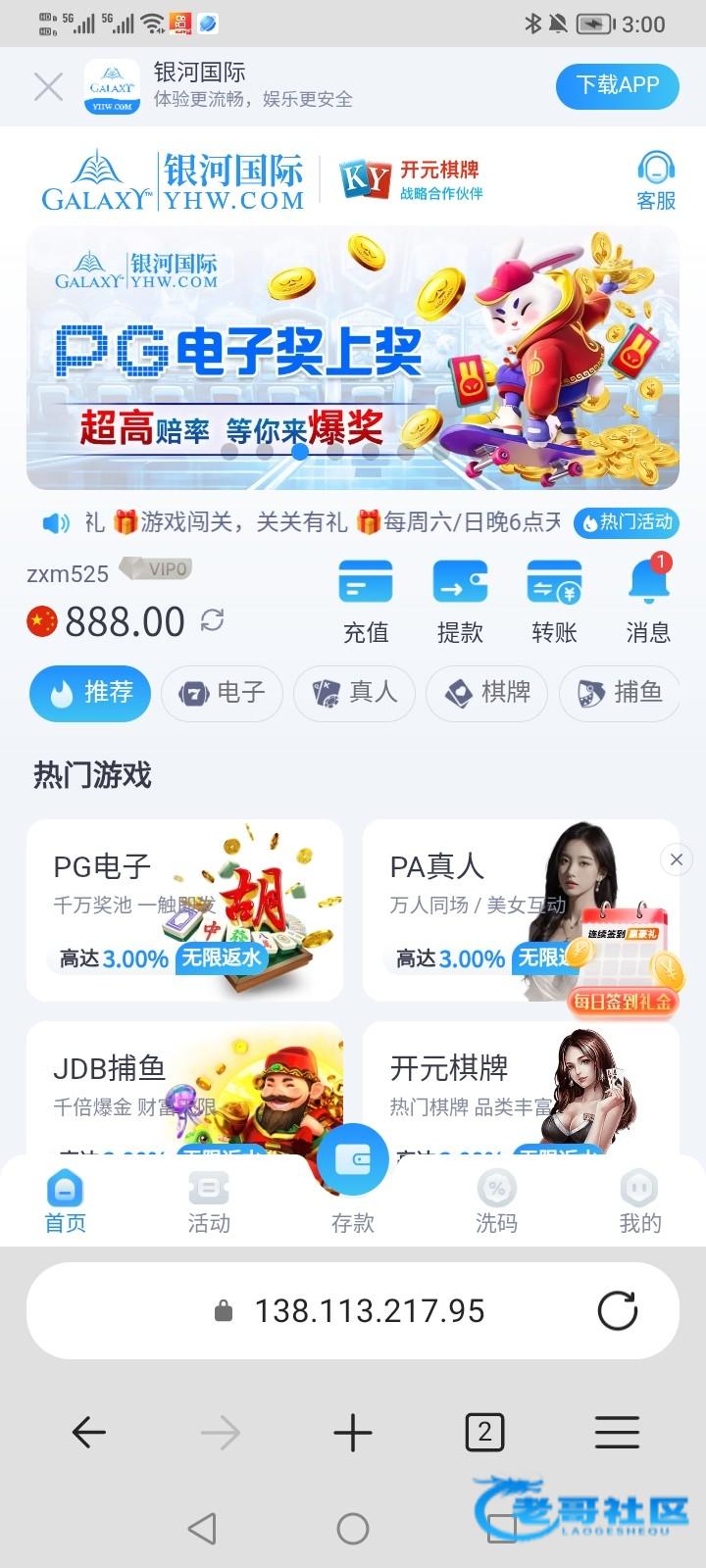Close the 每日签到礼金 floating popup
This screenshot has width=706, height=1568.
tap(676, 860)
